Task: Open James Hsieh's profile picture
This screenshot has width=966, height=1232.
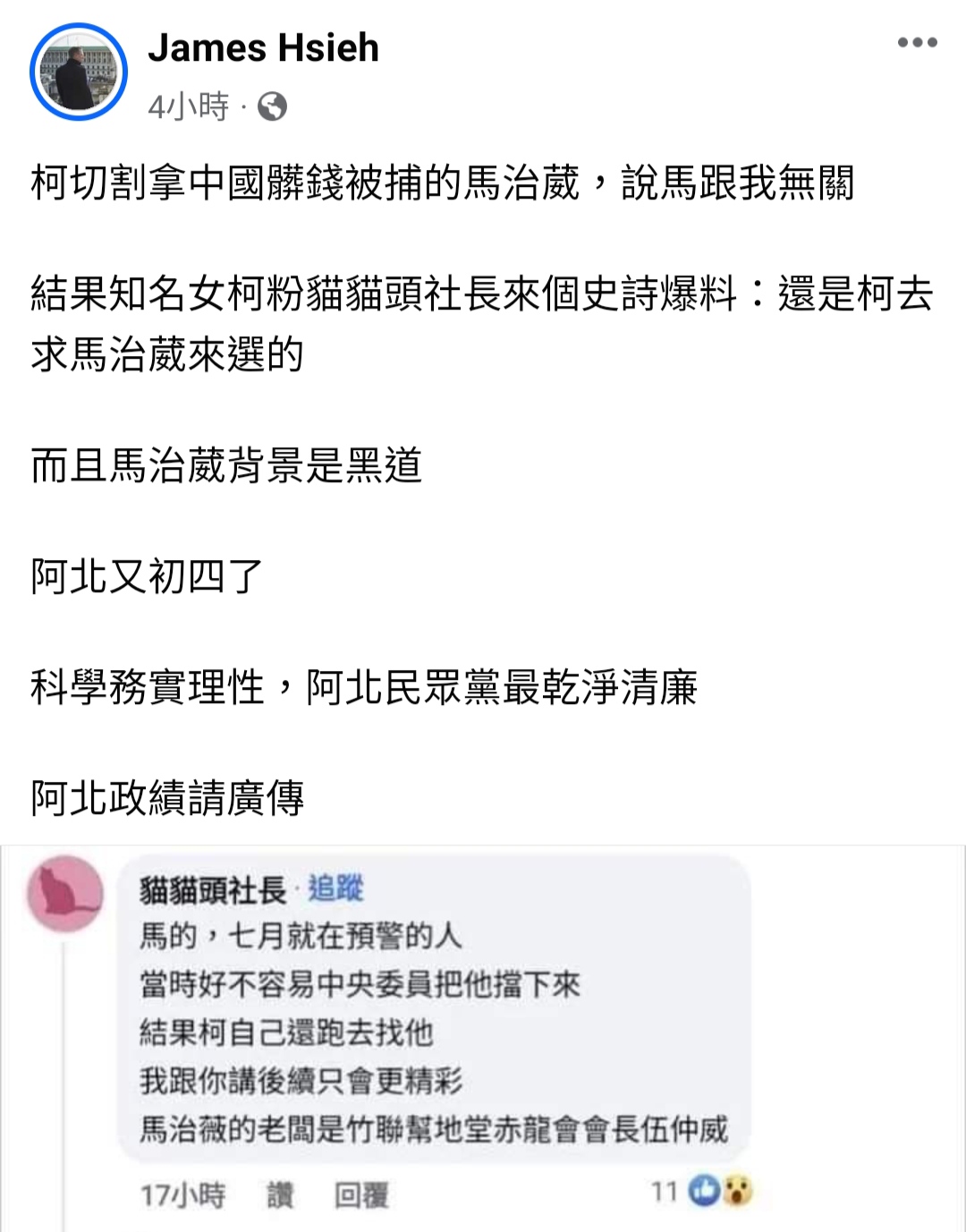Action: (x=79, y=72)
